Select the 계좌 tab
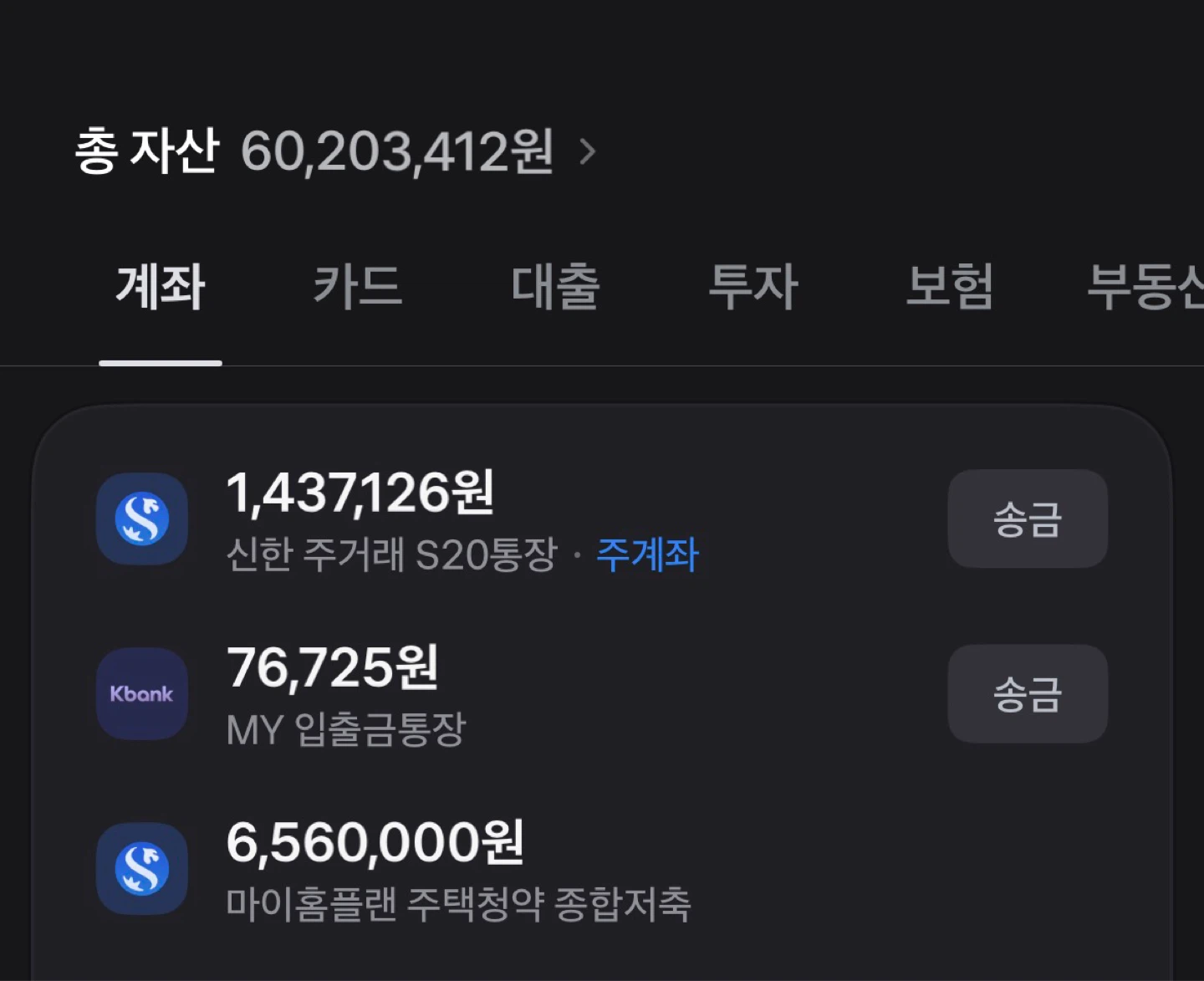Screen dimensions: 1204x981 [161, 287]
